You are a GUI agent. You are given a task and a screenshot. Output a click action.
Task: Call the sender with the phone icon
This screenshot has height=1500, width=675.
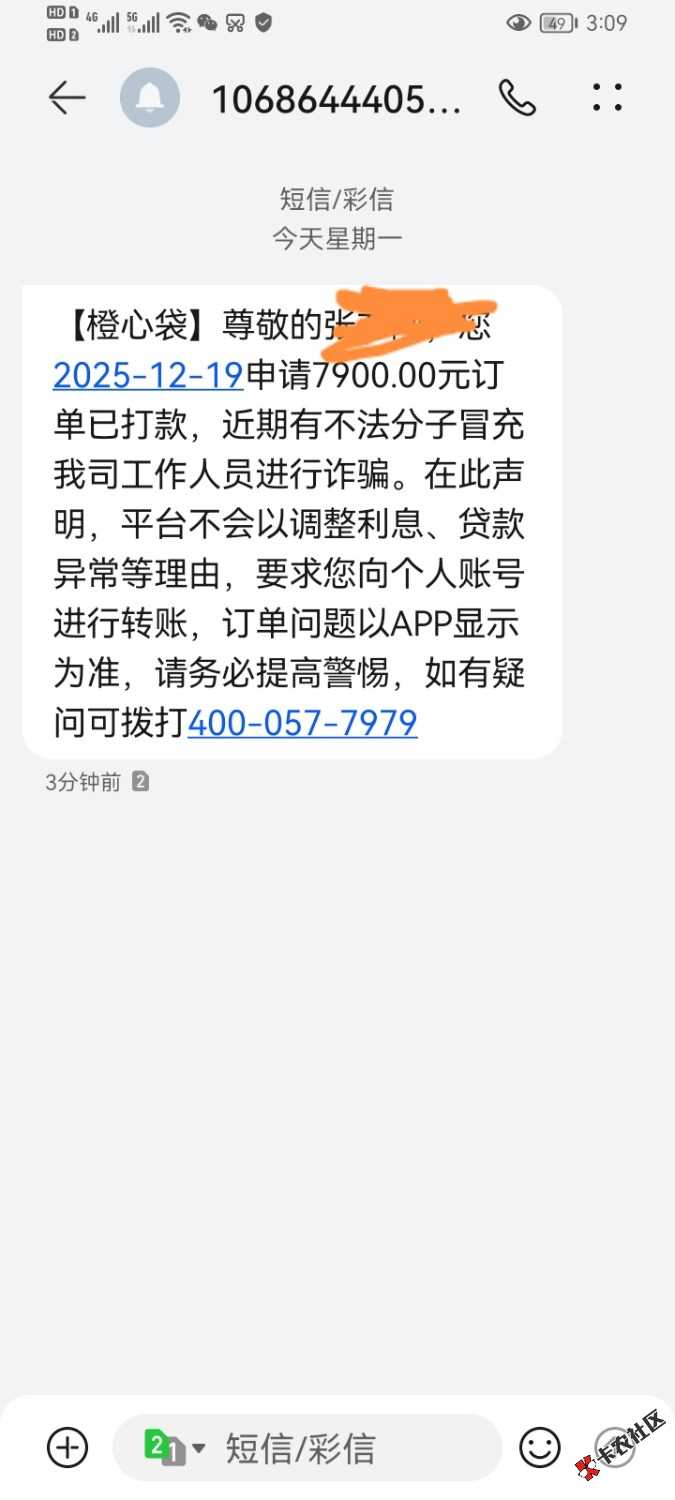click(517, 98)
